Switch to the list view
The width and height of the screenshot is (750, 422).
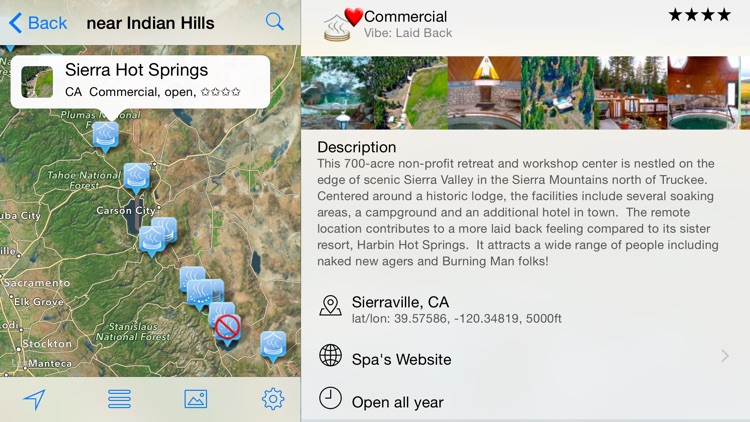(119, 400)
